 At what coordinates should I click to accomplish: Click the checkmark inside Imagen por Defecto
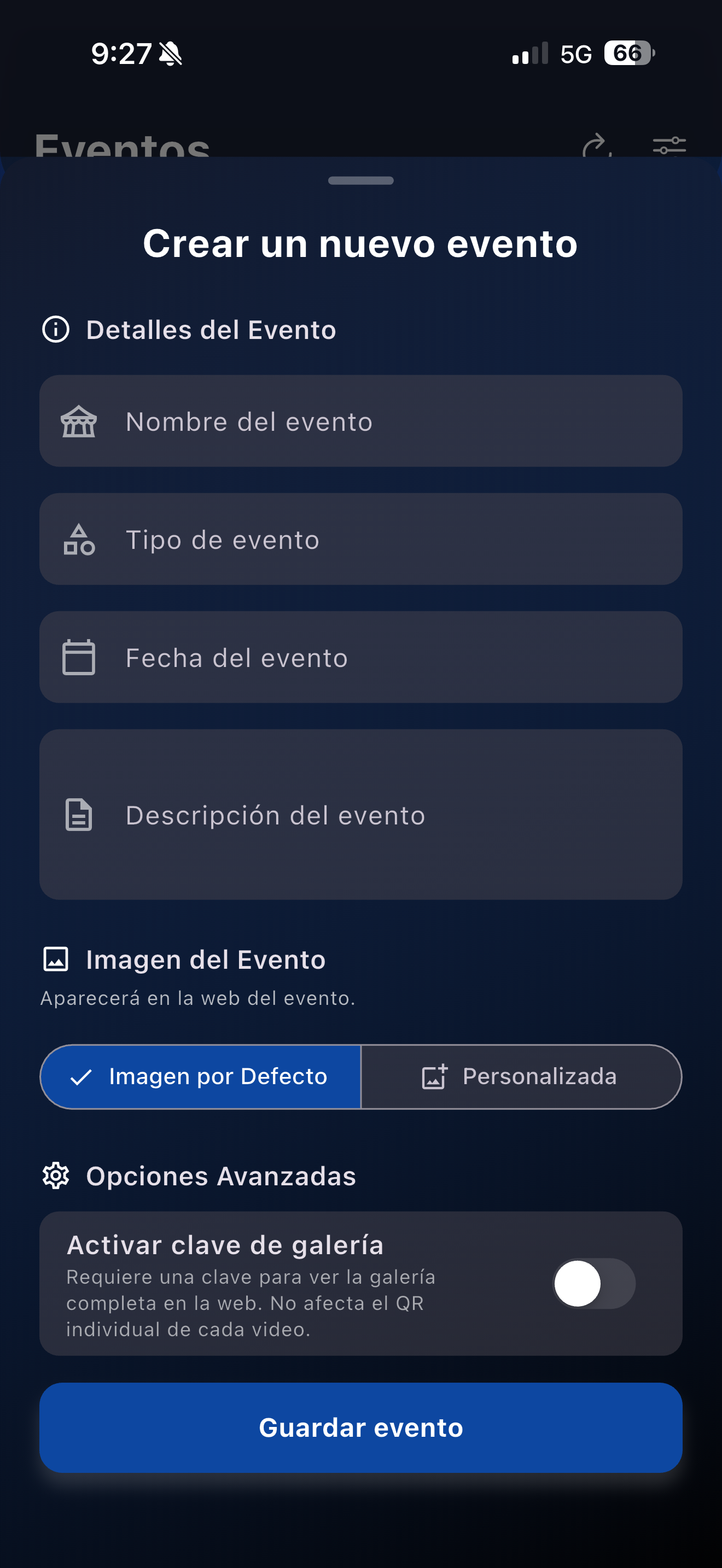(x=83, y=1076)
